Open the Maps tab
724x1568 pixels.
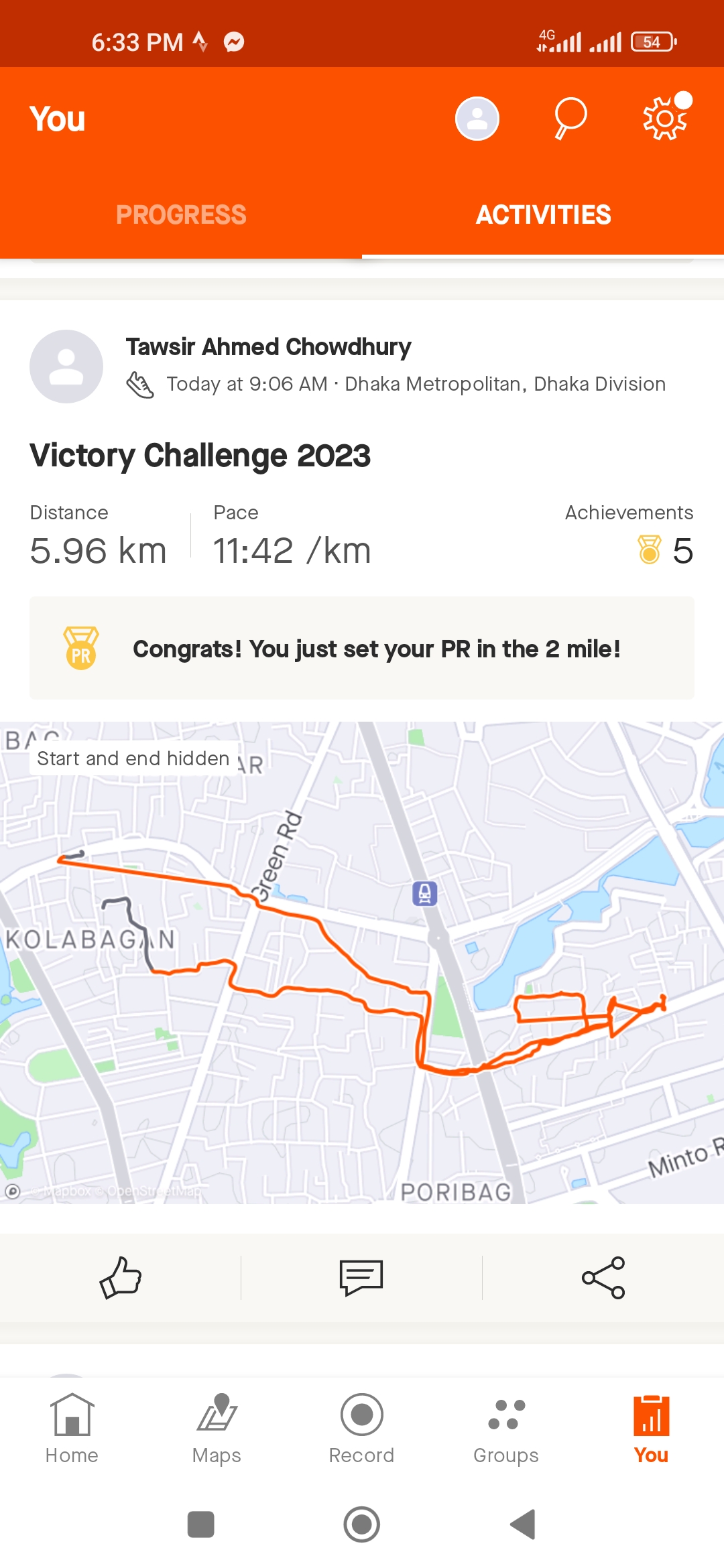pyautogui.click(x=217, y=1429)
